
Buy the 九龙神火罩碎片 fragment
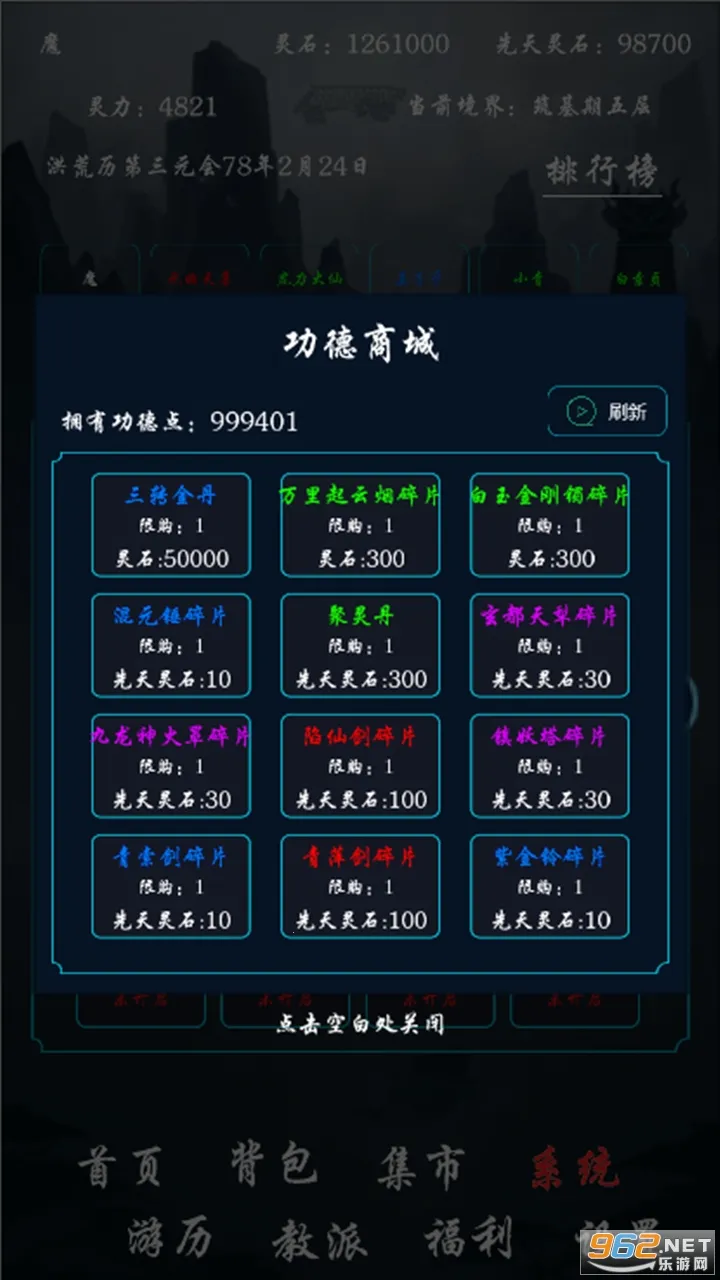pyautogui.click(x=170, y=766)
